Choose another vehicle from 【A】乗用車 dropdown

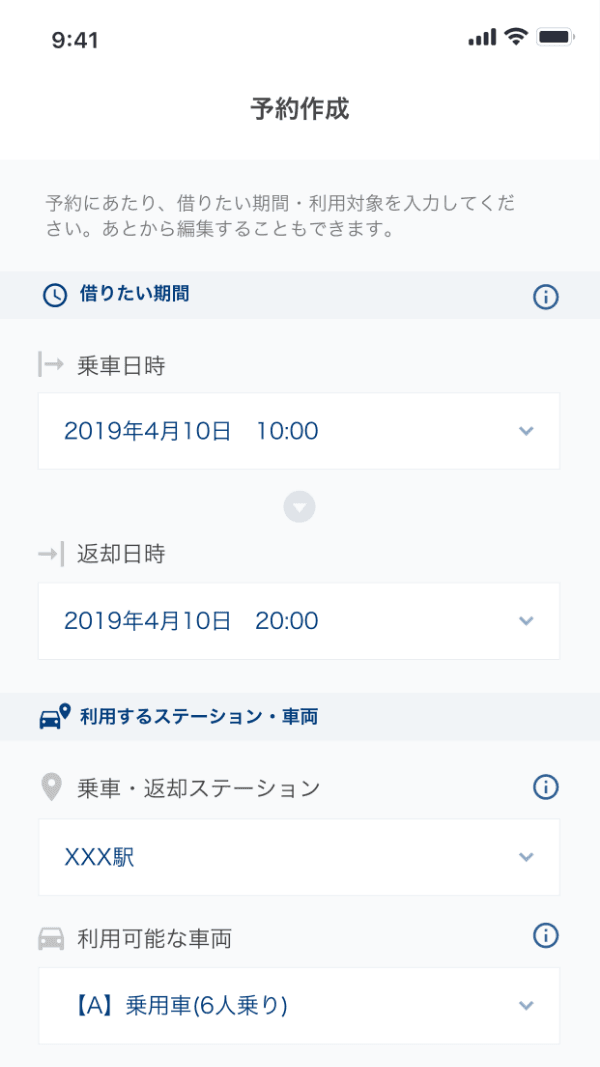click(299, 1005)
